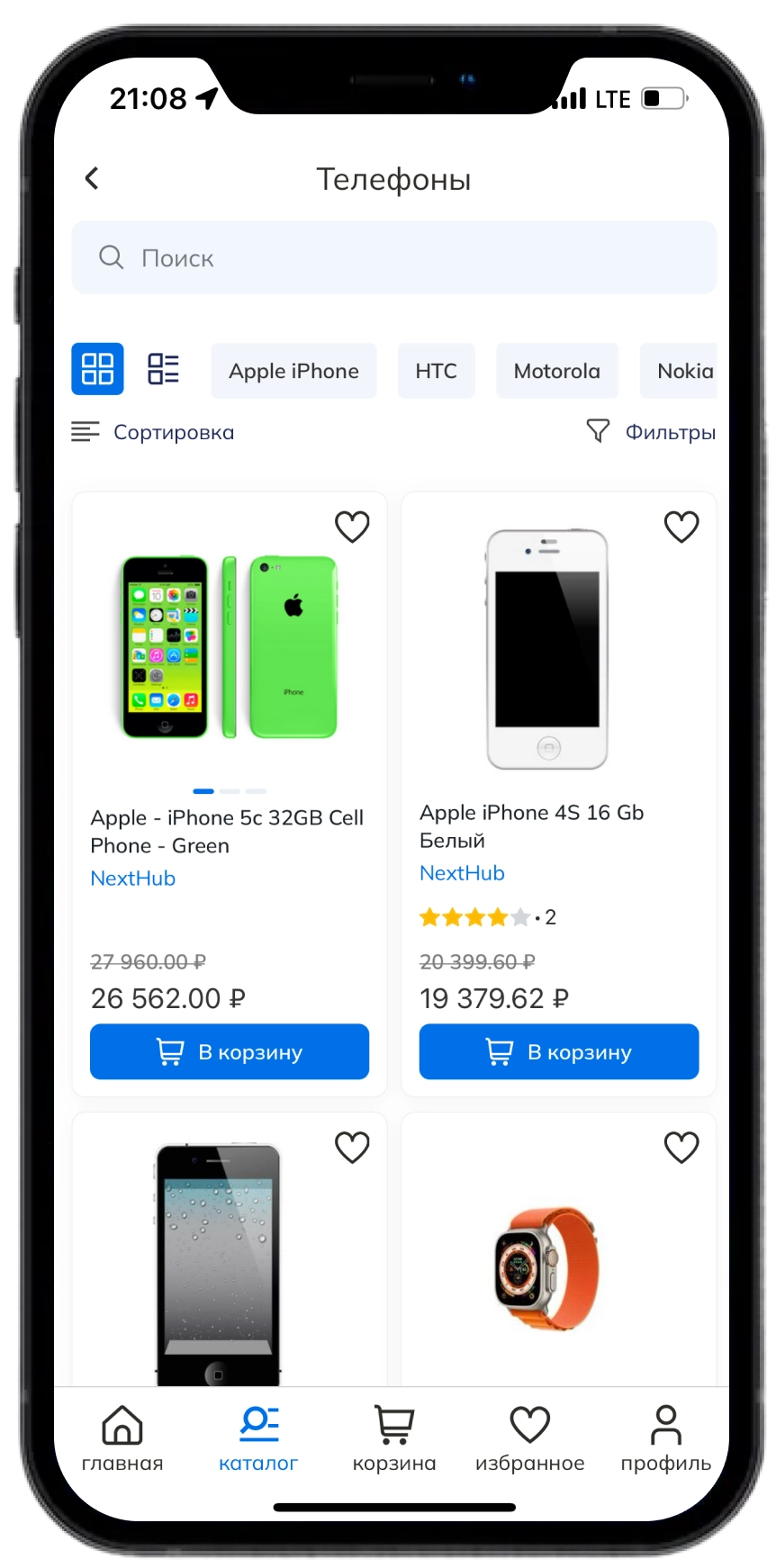Select the Apple iPhone chip
The height and width of the screenshot is (1568, 776).
point(293,371)
